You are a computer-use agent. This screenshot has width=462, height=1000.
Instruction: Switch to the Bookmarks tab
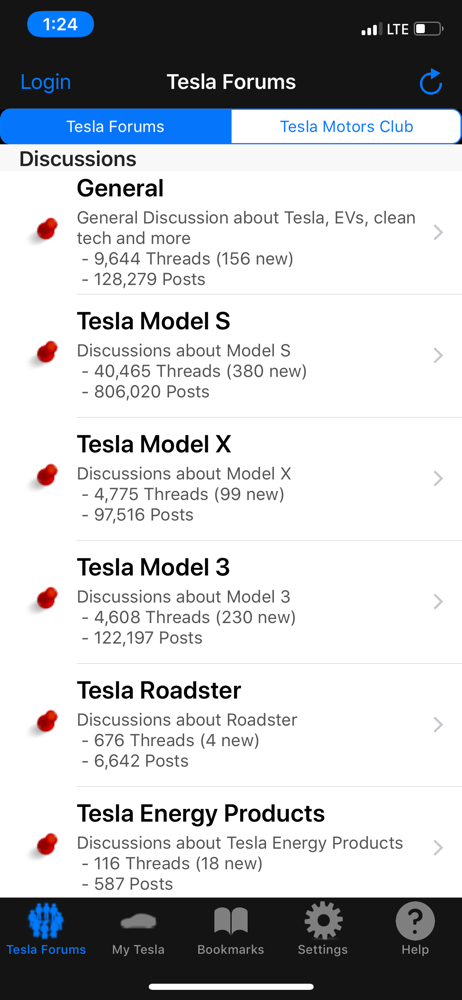point(230,930)
